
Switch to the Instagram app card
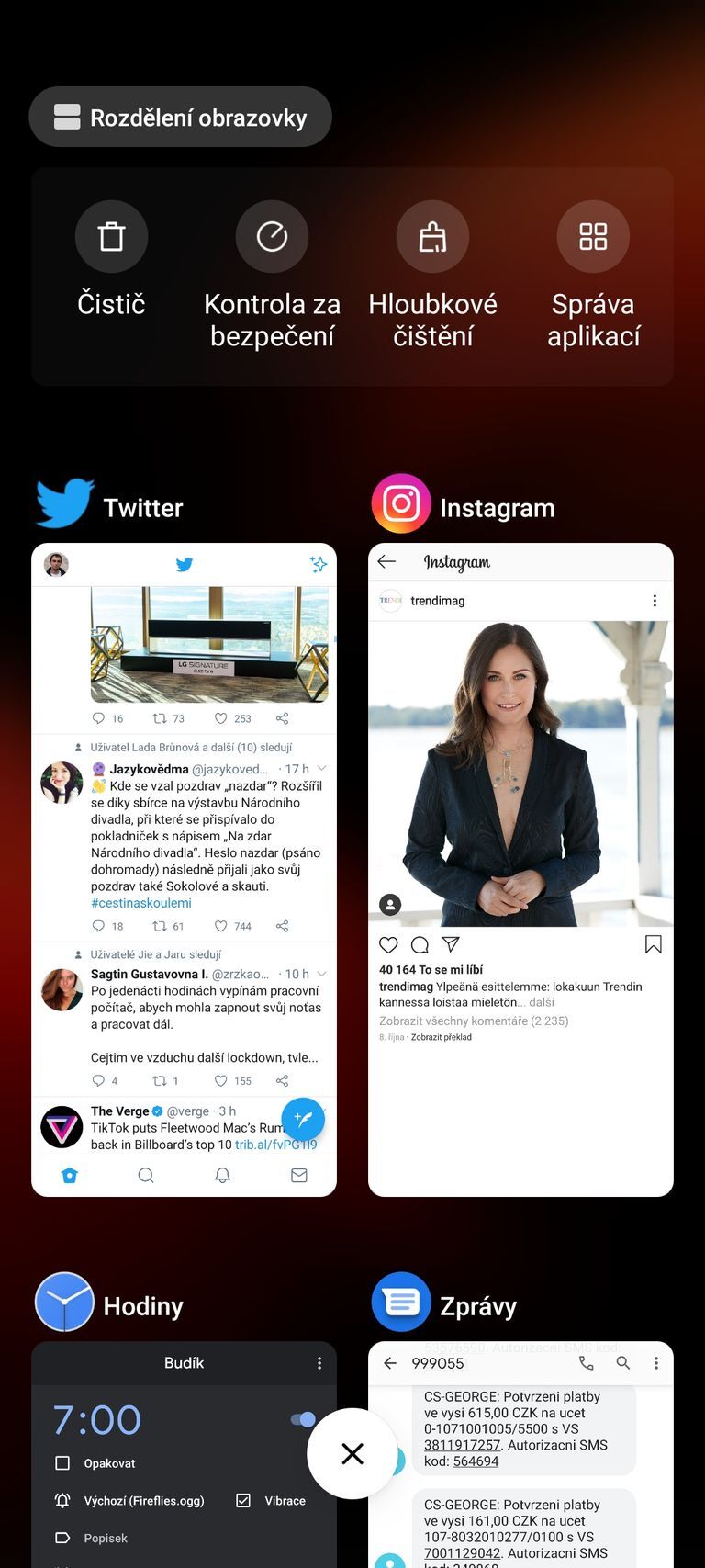[520, 868]
